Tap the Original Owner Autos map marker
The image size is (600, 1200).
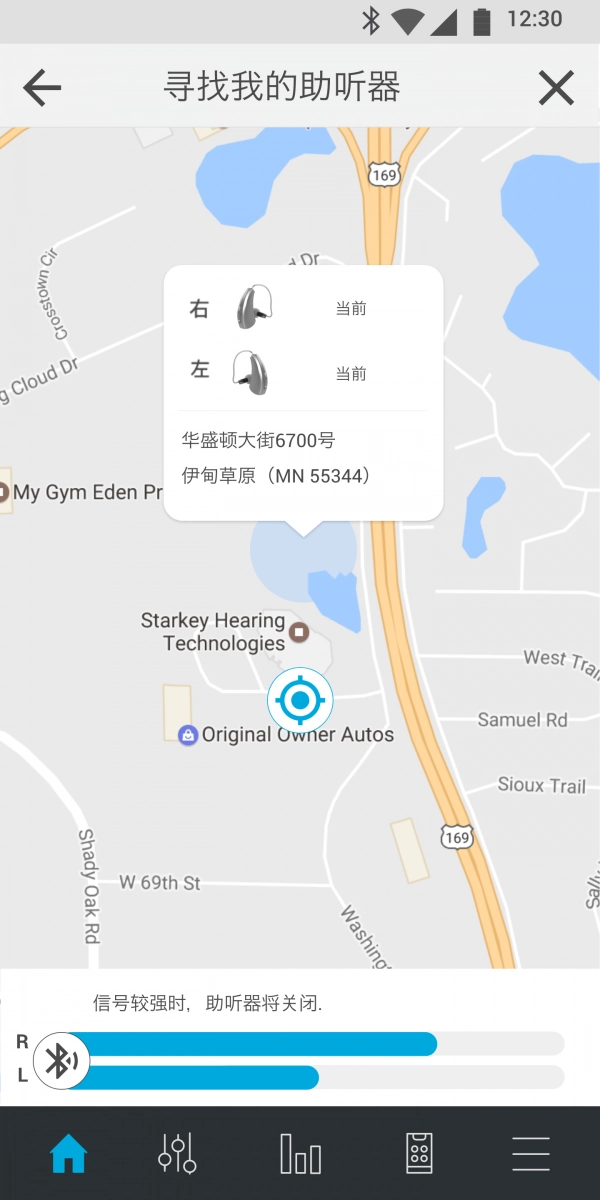(187, 735)
